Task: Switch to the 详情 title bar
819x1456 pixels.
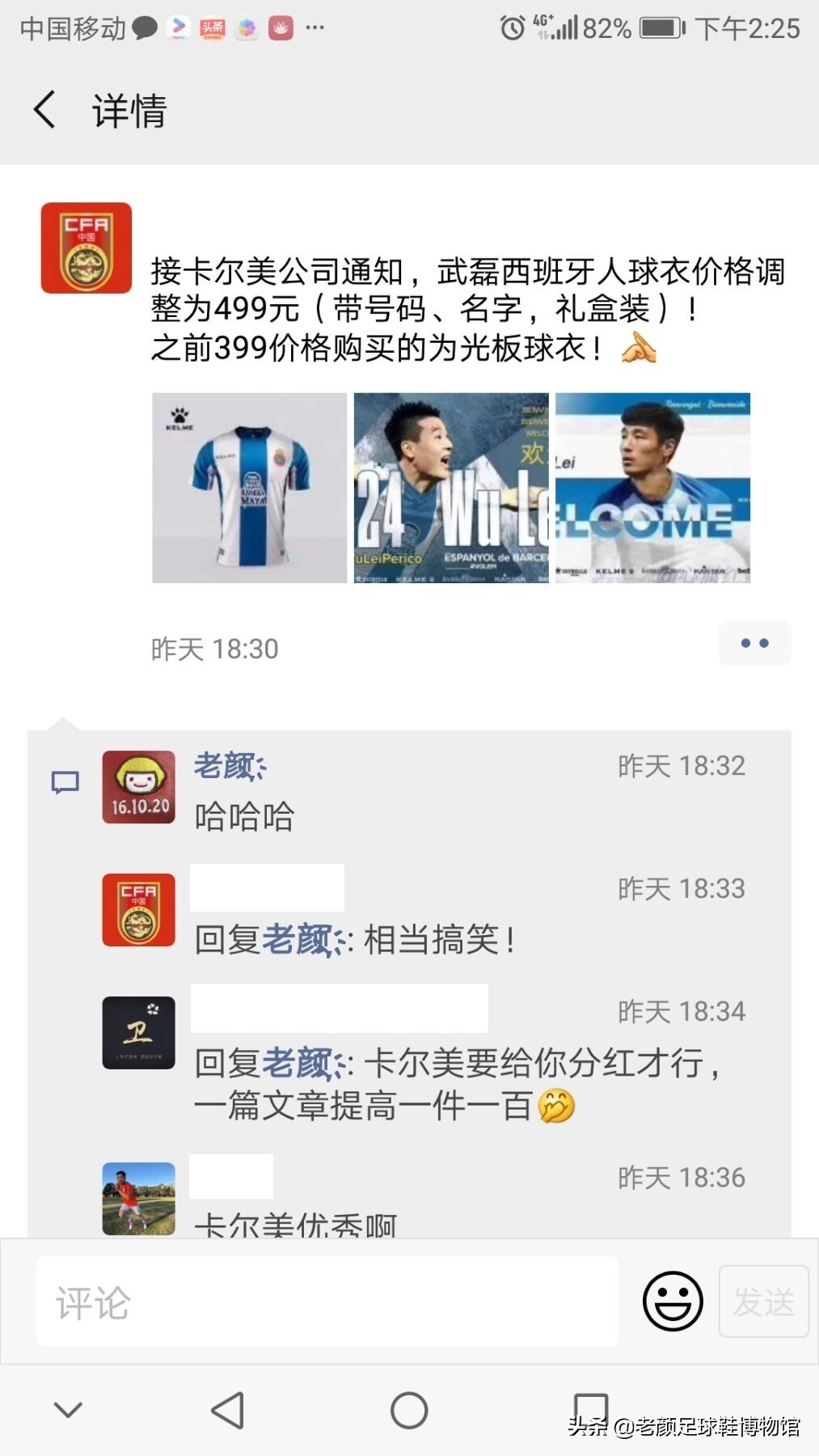Action: point(129,113)
